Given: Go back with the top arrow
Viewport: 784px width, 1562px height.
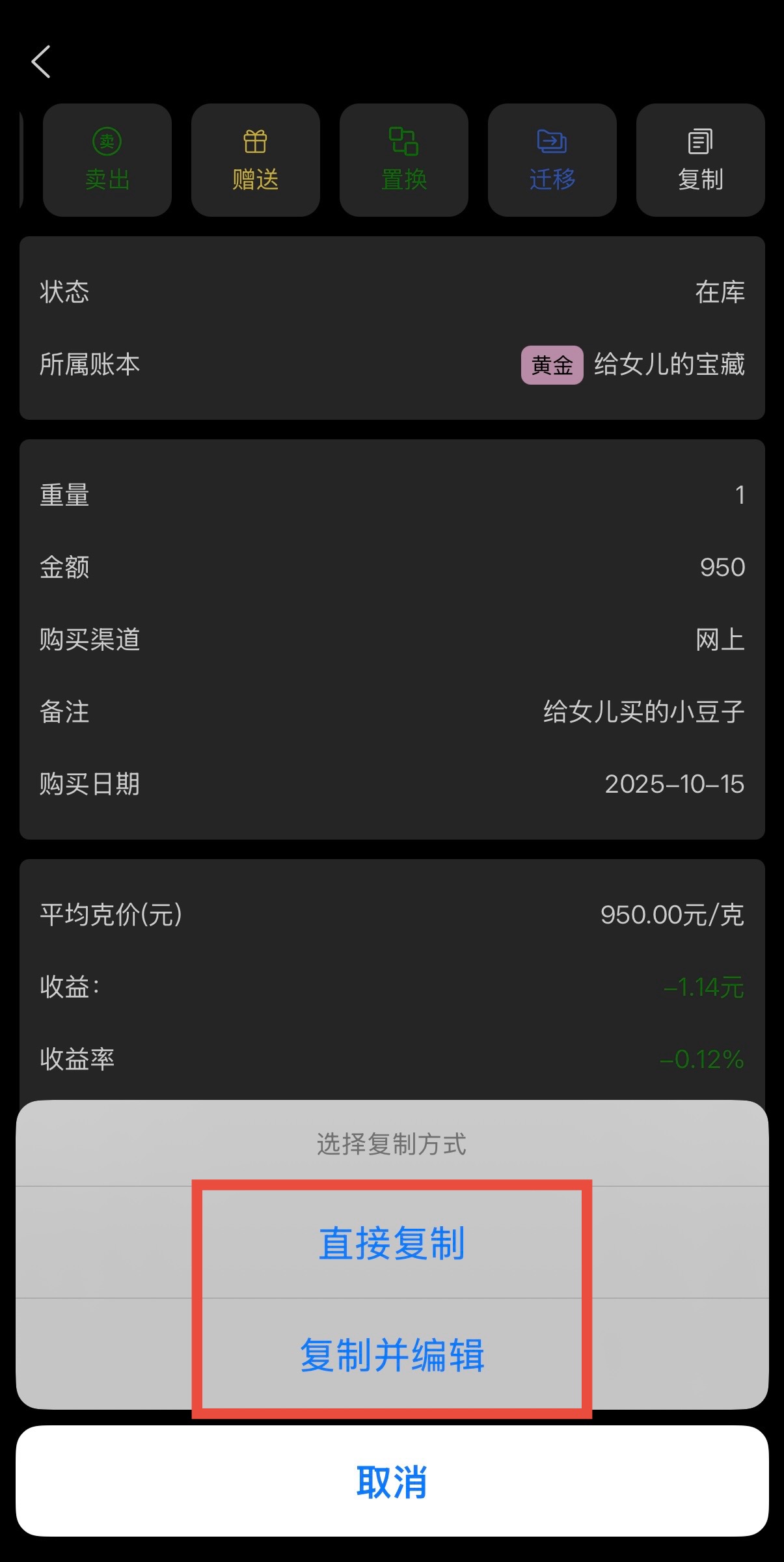Looking at the screenshot, I should tap(41, 62).
